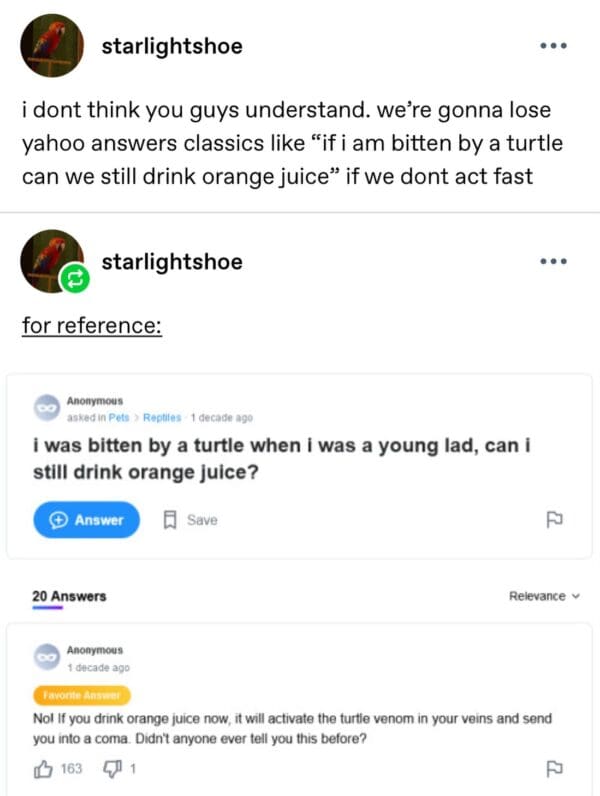The height and width of the screenshot is (796, 600).
Task: Open overflow menu on the reblogged post
Action: (553, 262)
